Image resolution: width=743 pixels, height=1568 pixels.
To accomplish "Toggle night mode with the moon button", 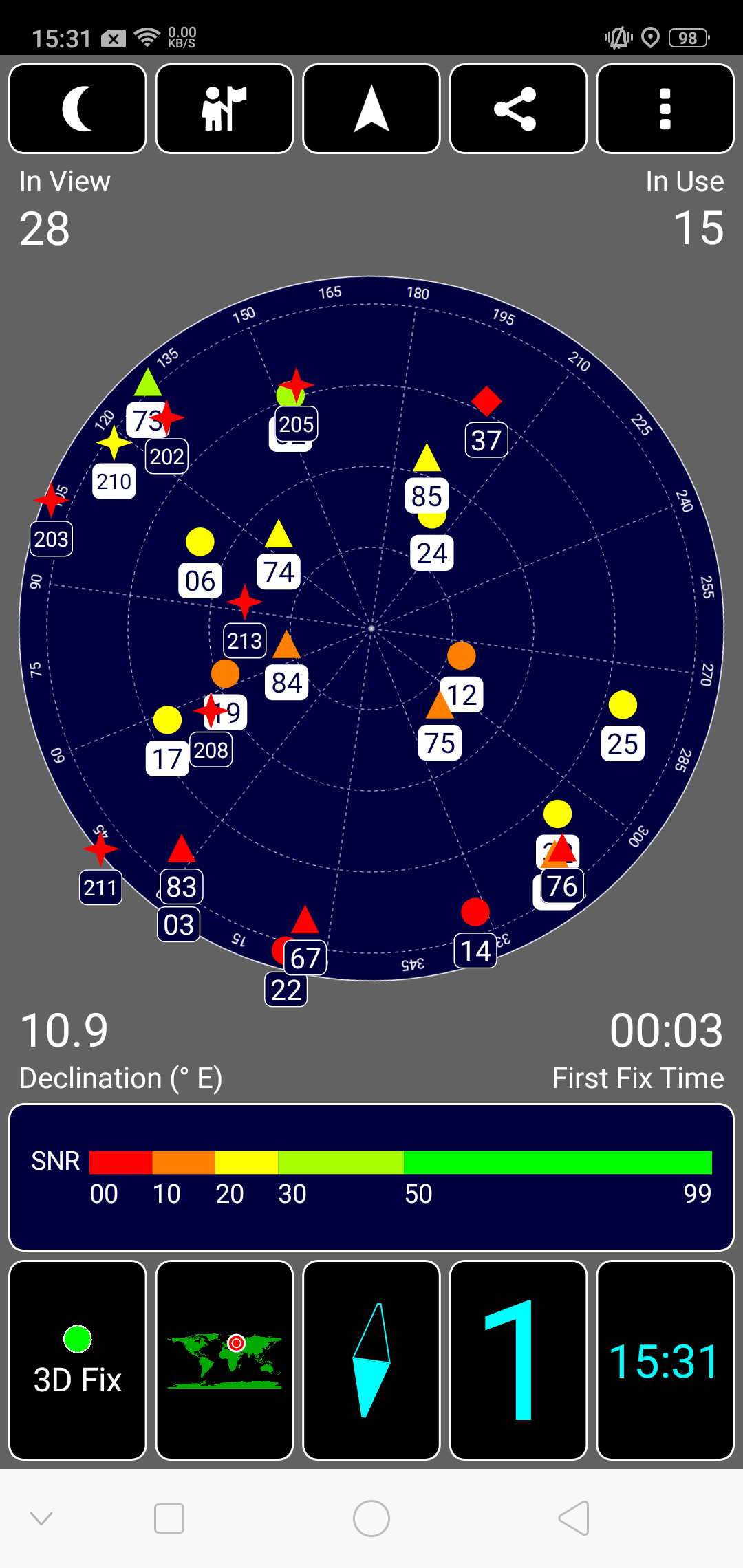I will [78, 109].
